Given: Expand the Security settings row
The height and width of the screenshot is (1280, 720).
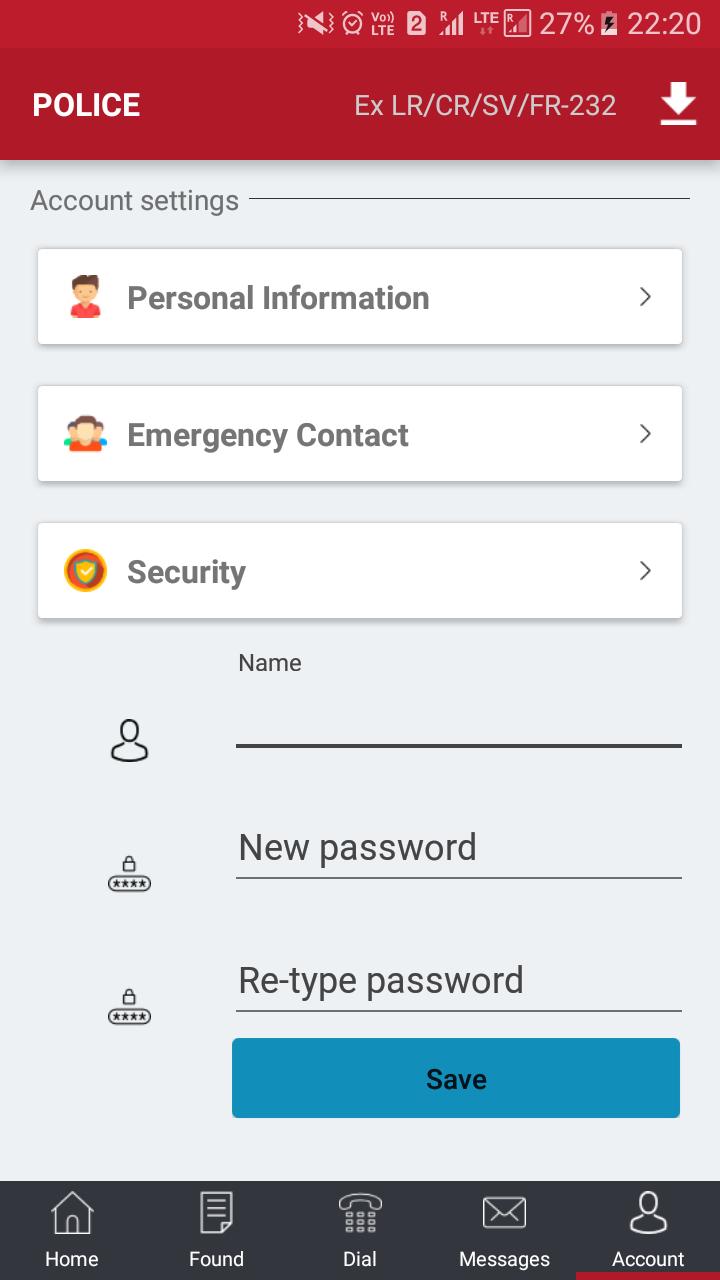Looking at the screenshot, I should [360, 571].
